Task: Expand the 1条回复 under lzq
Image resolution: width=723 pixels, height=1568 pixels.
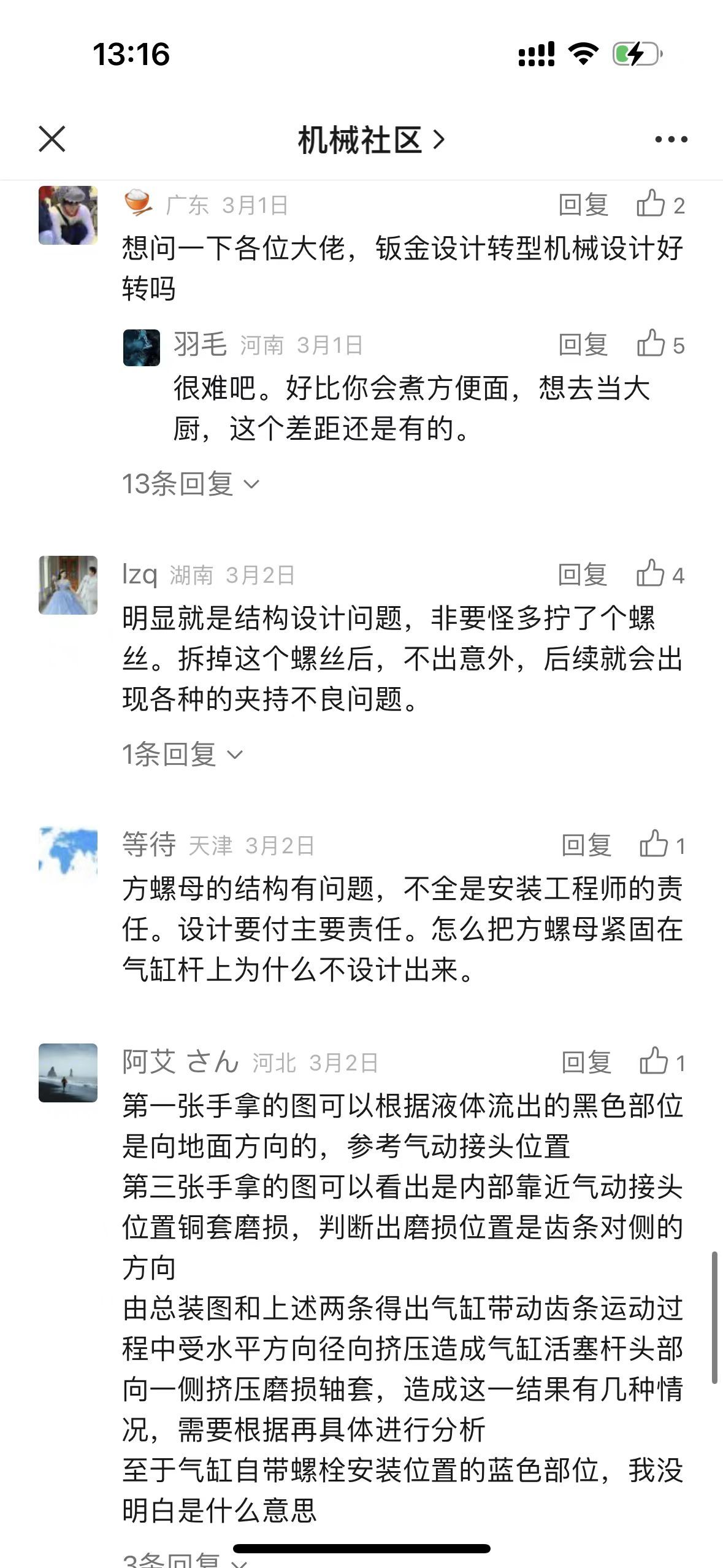Action: point(183,754)
